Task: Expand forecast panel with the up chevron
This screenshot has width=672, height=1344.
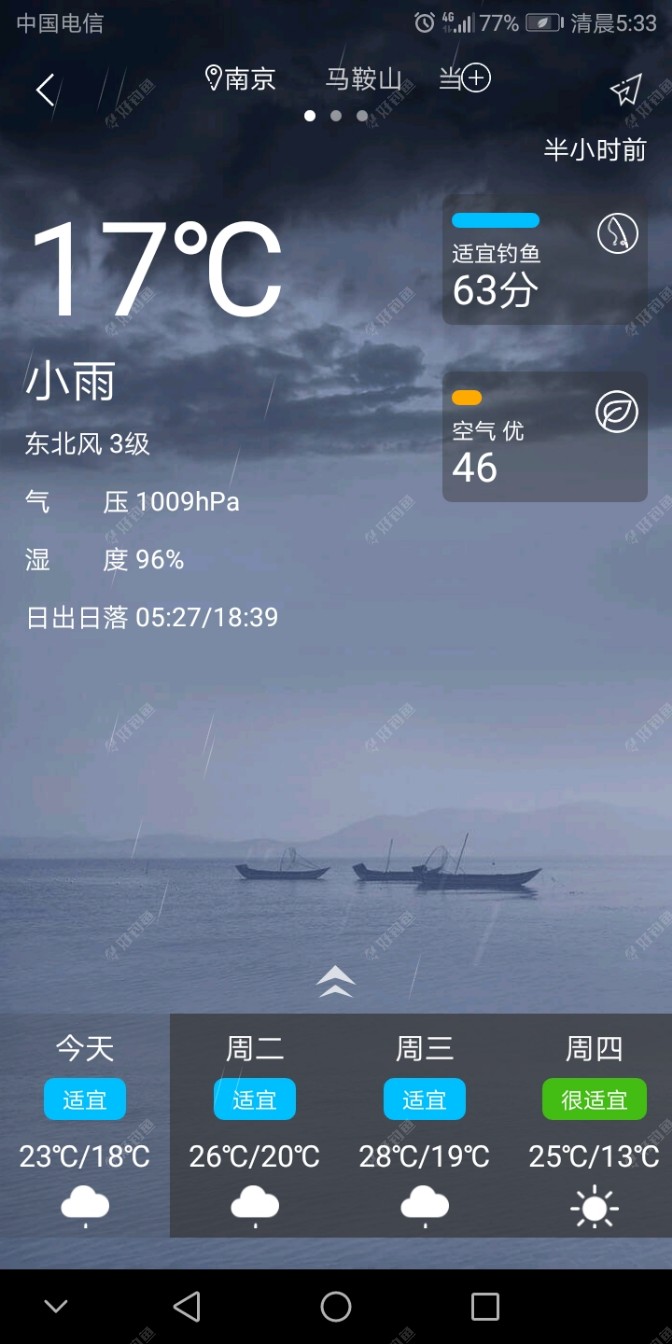Action: [x=336, y=981]
